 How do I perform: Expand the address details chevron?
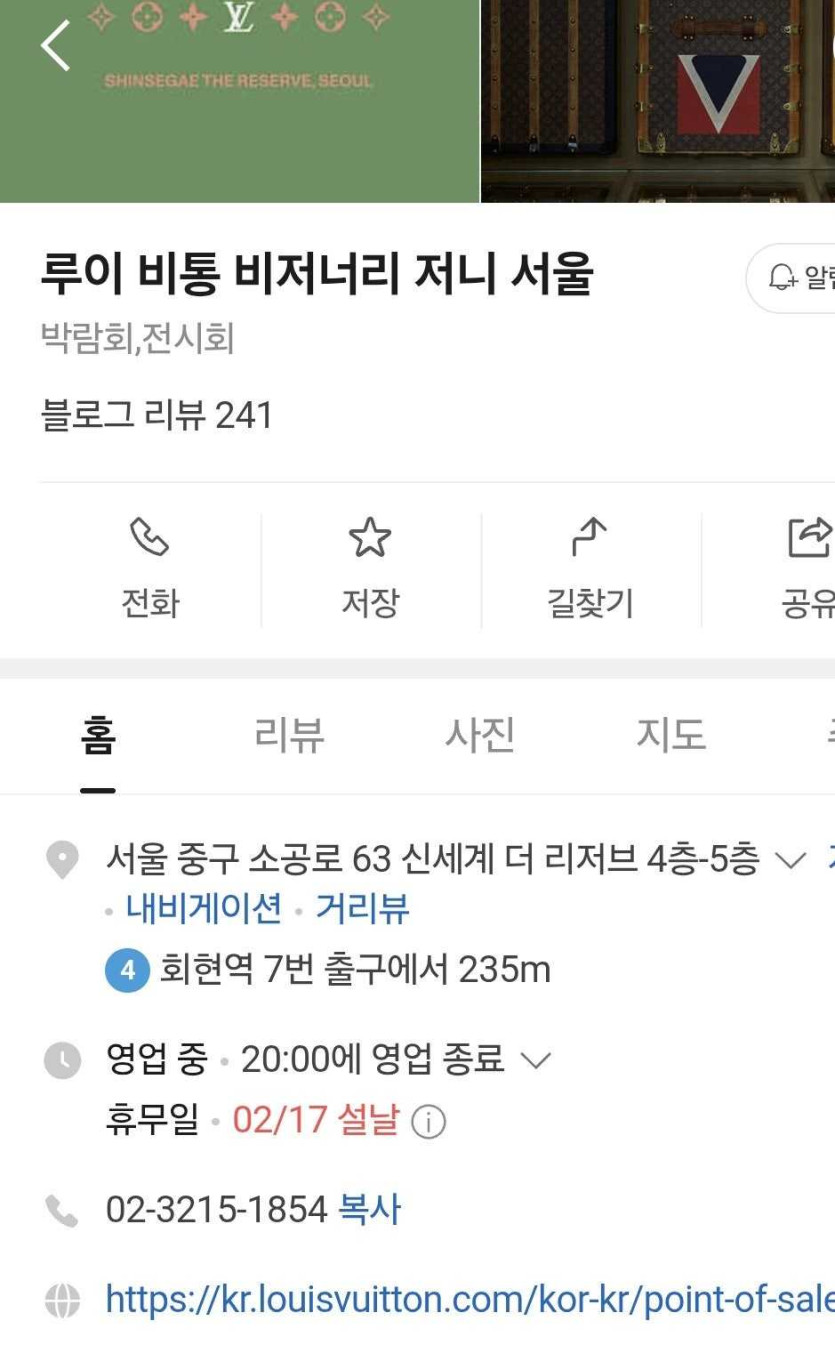(x=790, y=860)
